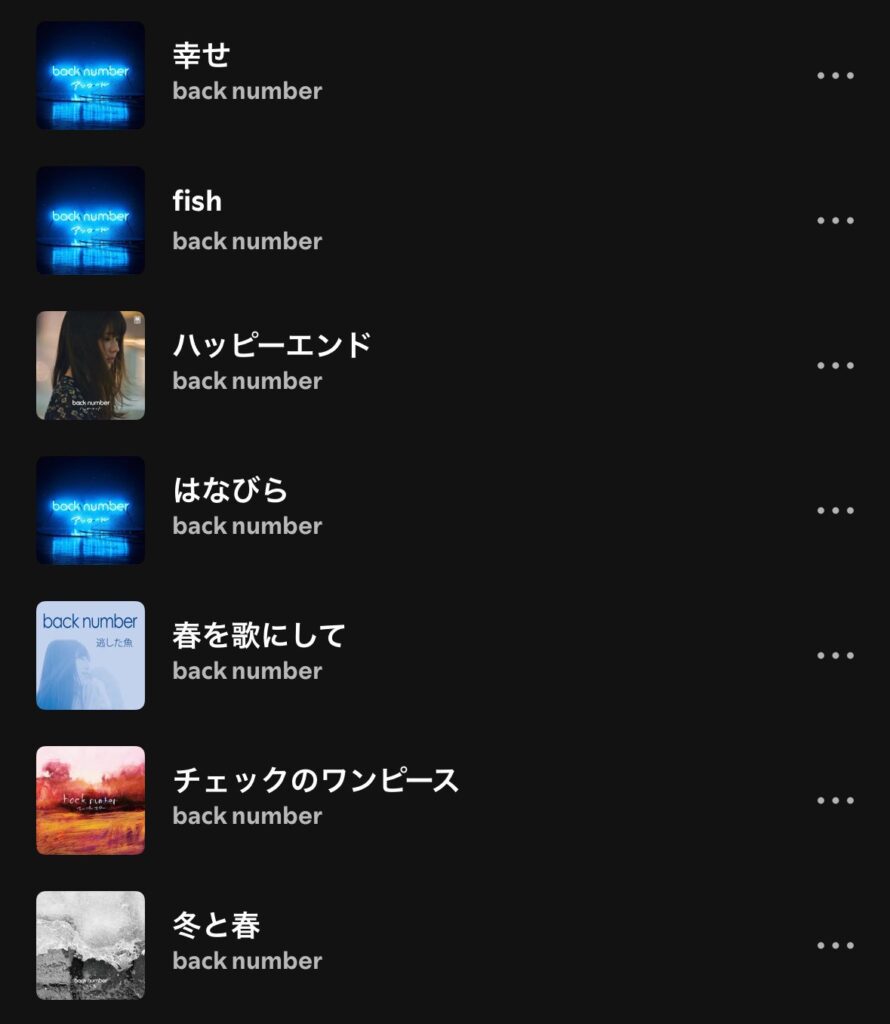Show options for ハッピーエンド
890x1024 pixels.
[x=835, y=365]
